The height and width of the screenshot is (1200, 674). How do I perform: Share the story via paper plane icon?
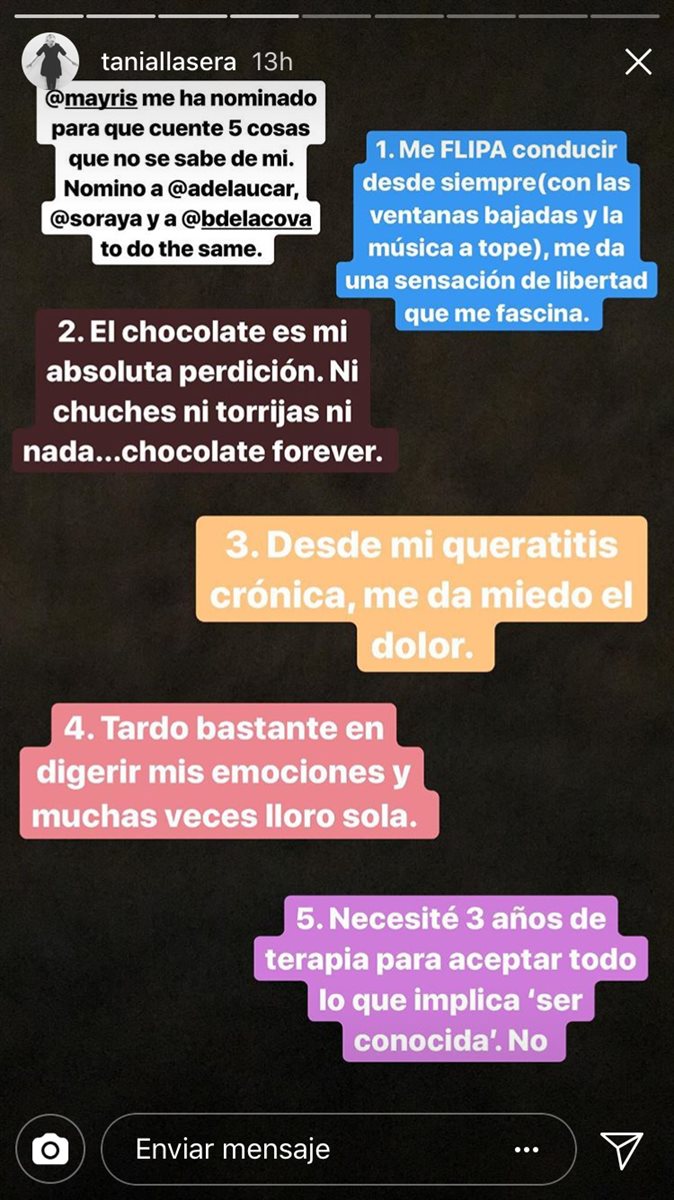620,1149
